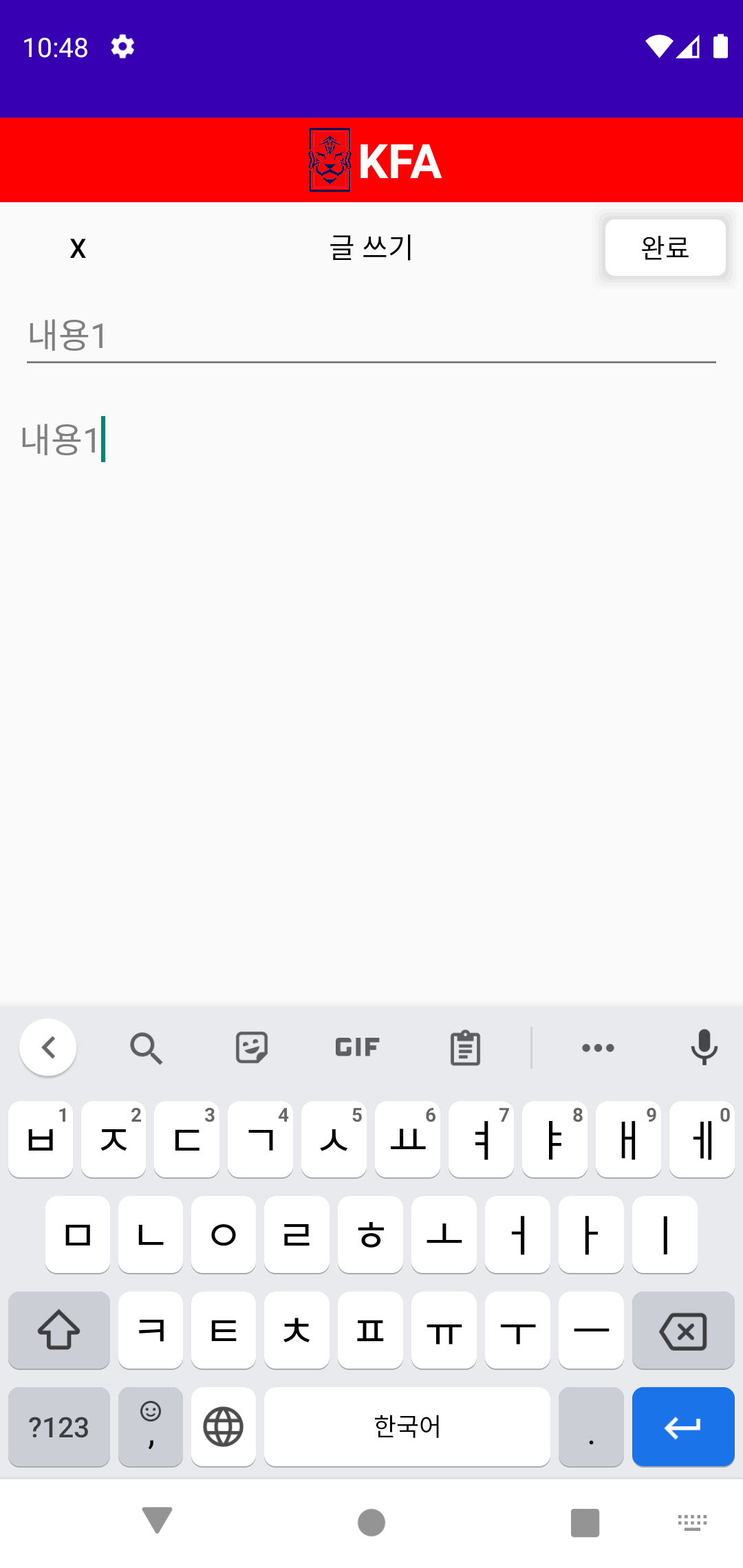Tap 완료 to finish the post
743x1568 pixels.
[x=665, y=248]
